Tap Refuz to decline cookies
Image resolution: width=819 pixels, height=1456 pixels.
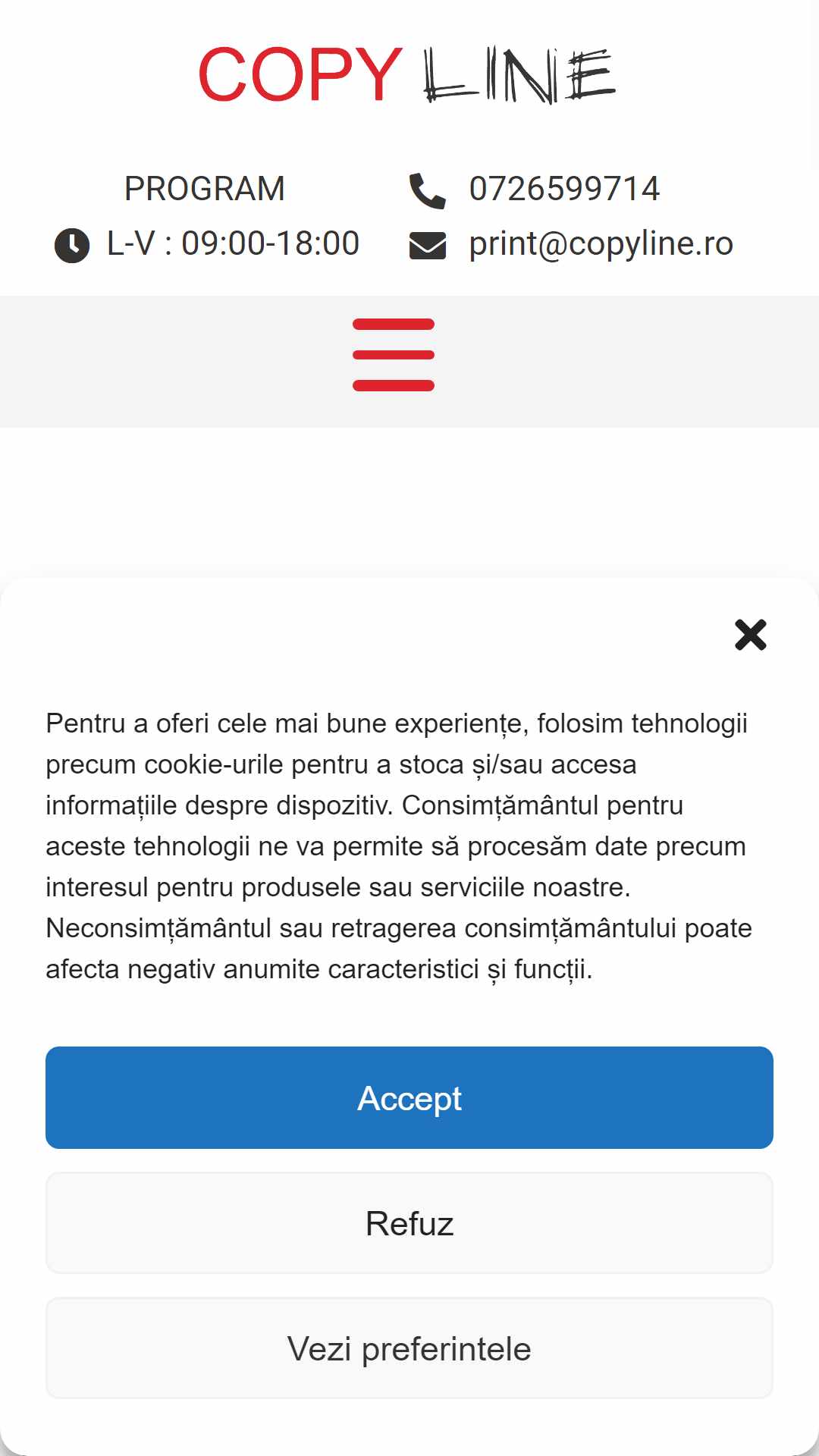409,1222
